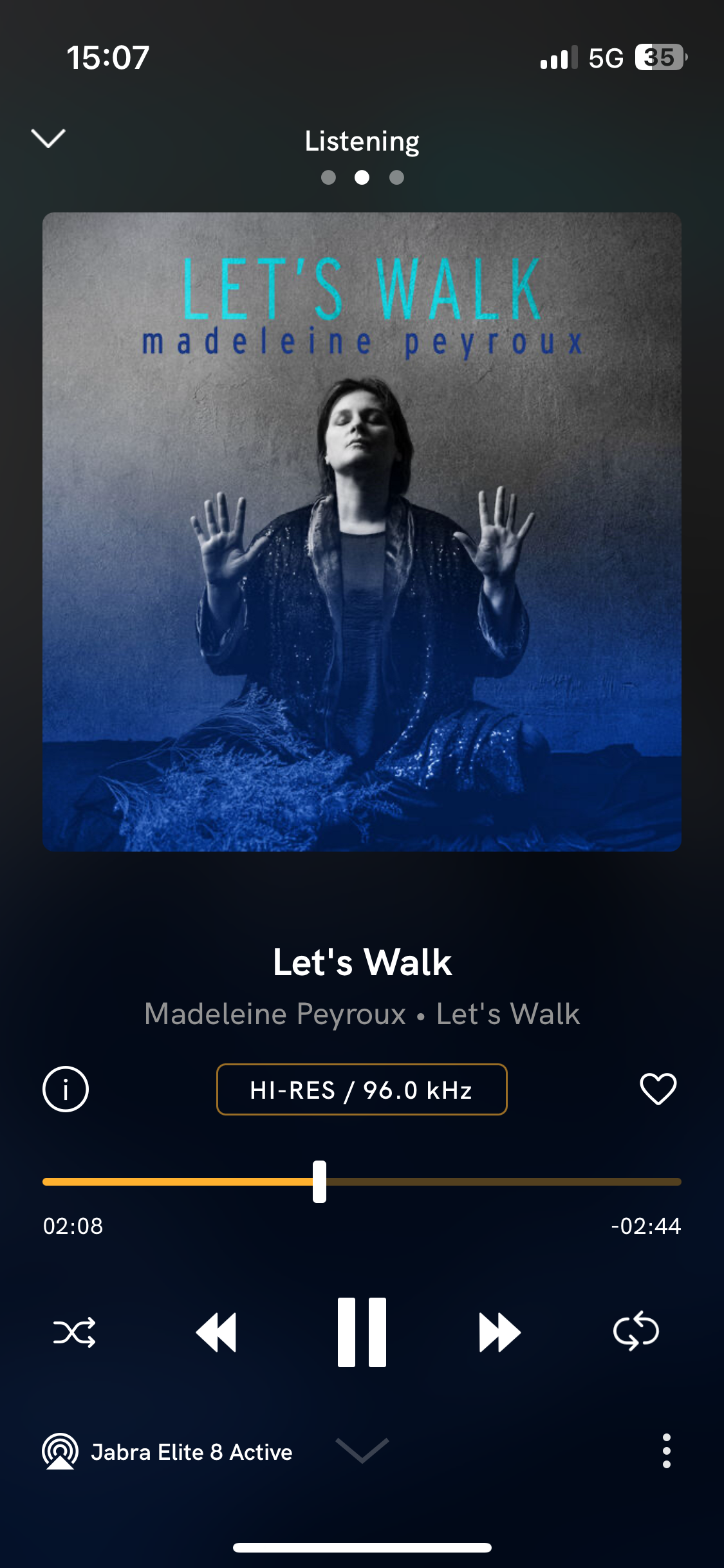The image size is (724, 1568).
Task: Toggle repeat mode
Action: pos(636,1331)
